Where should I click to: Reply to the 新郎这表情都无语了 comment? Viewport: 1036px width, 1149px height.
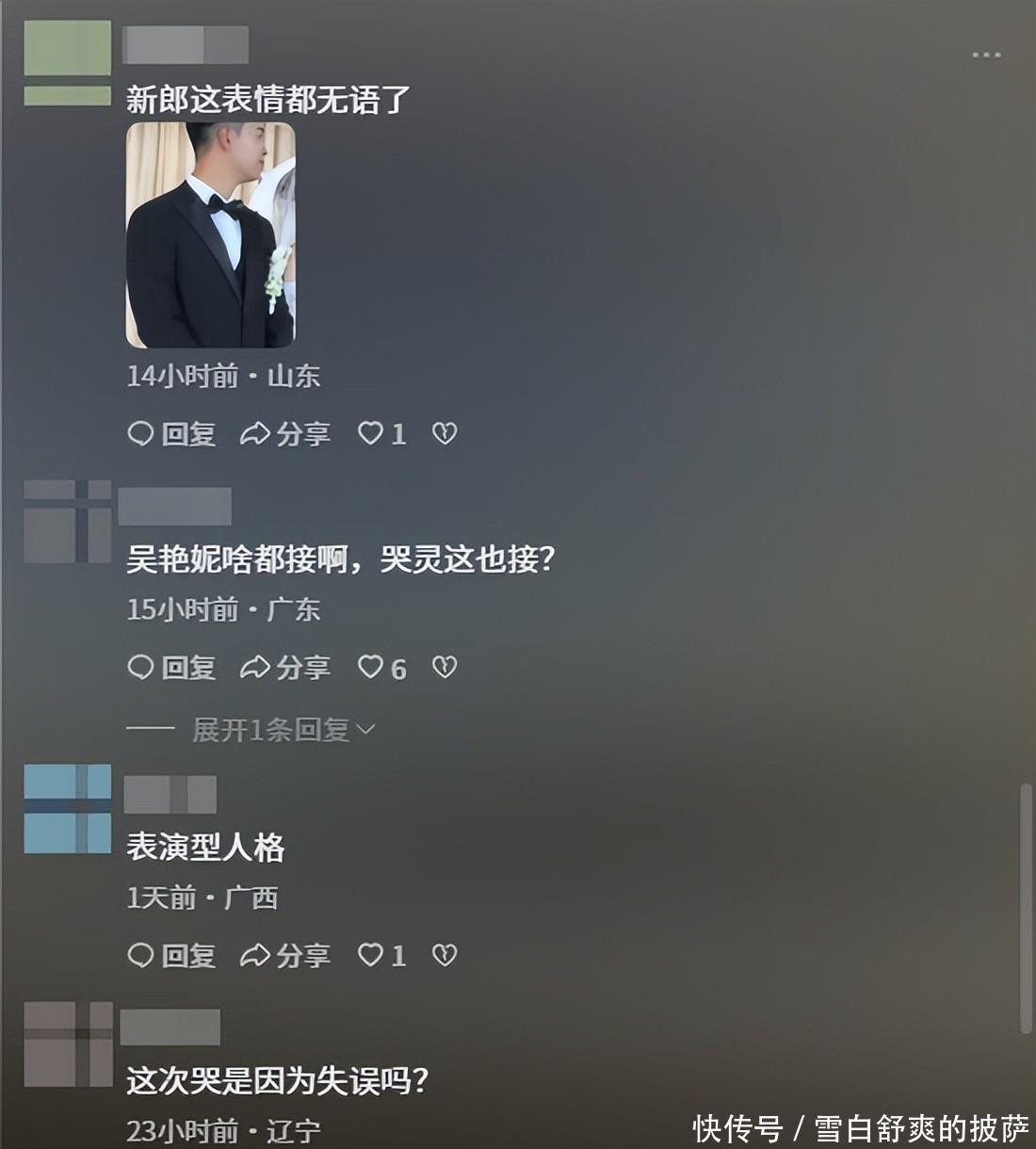coord(171,434)
